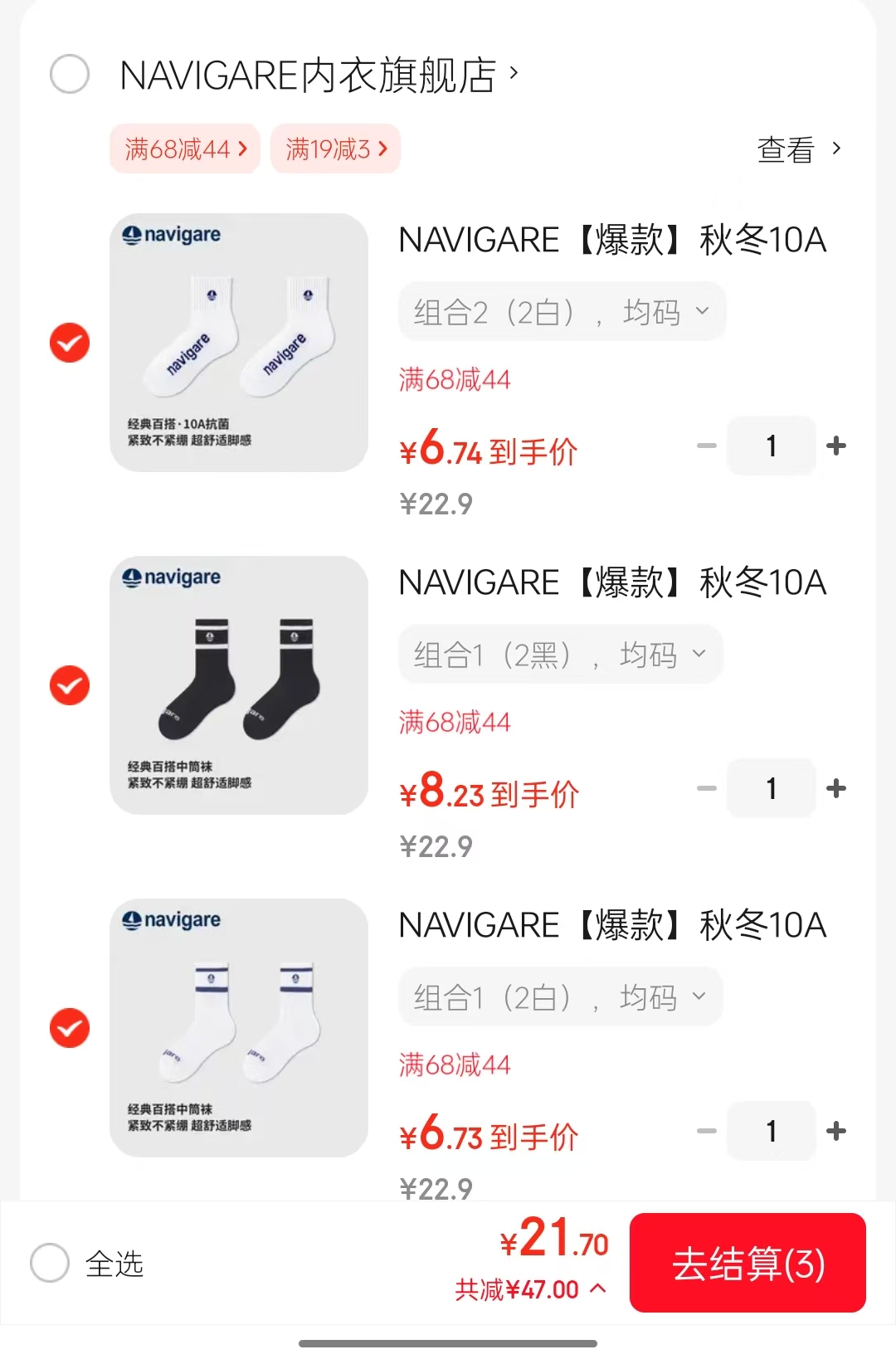This screenshot has height=1364, width=896.
Task: Change variant for 组合2（2白），均码
Action: coord(562,312)
